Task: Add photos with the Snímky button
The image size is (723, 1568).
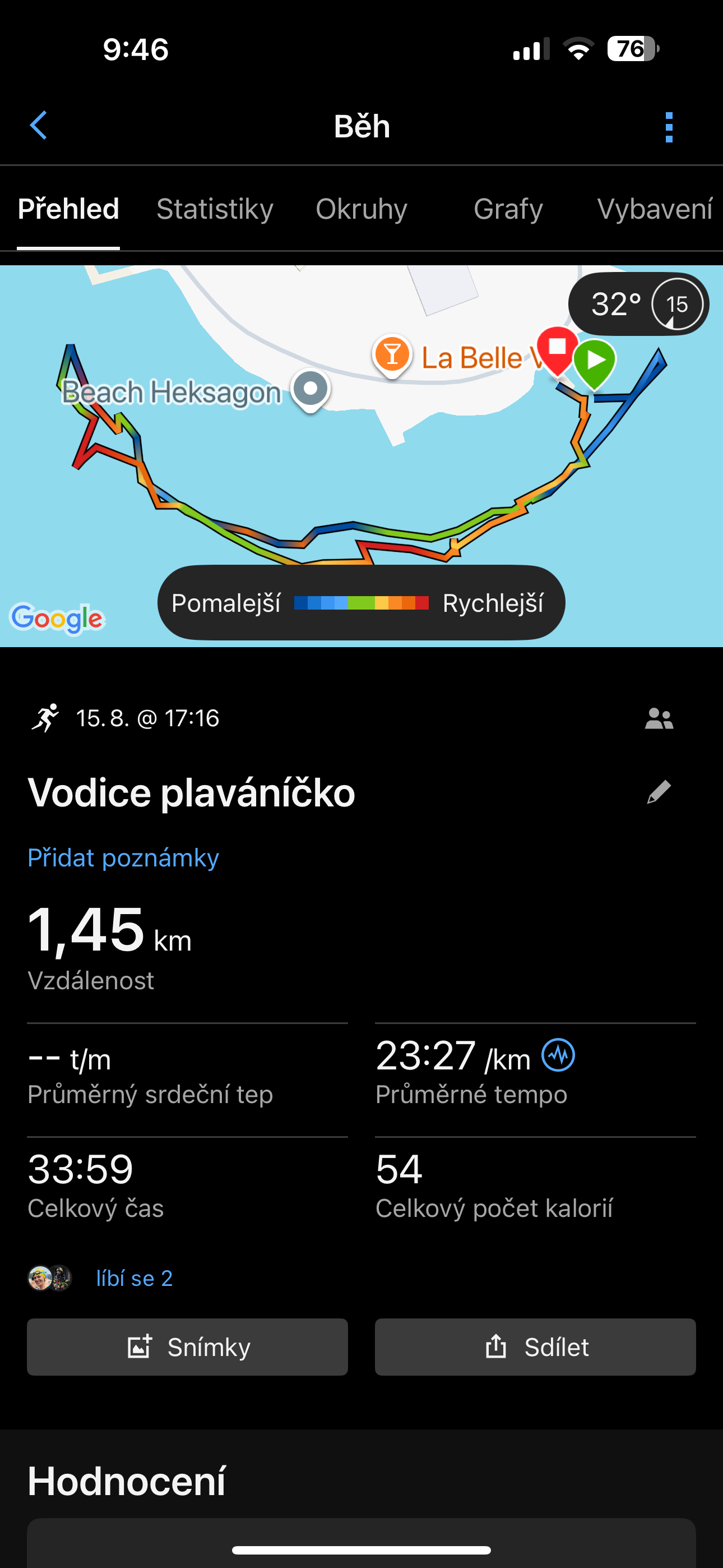Action: tap(187, 1347)
